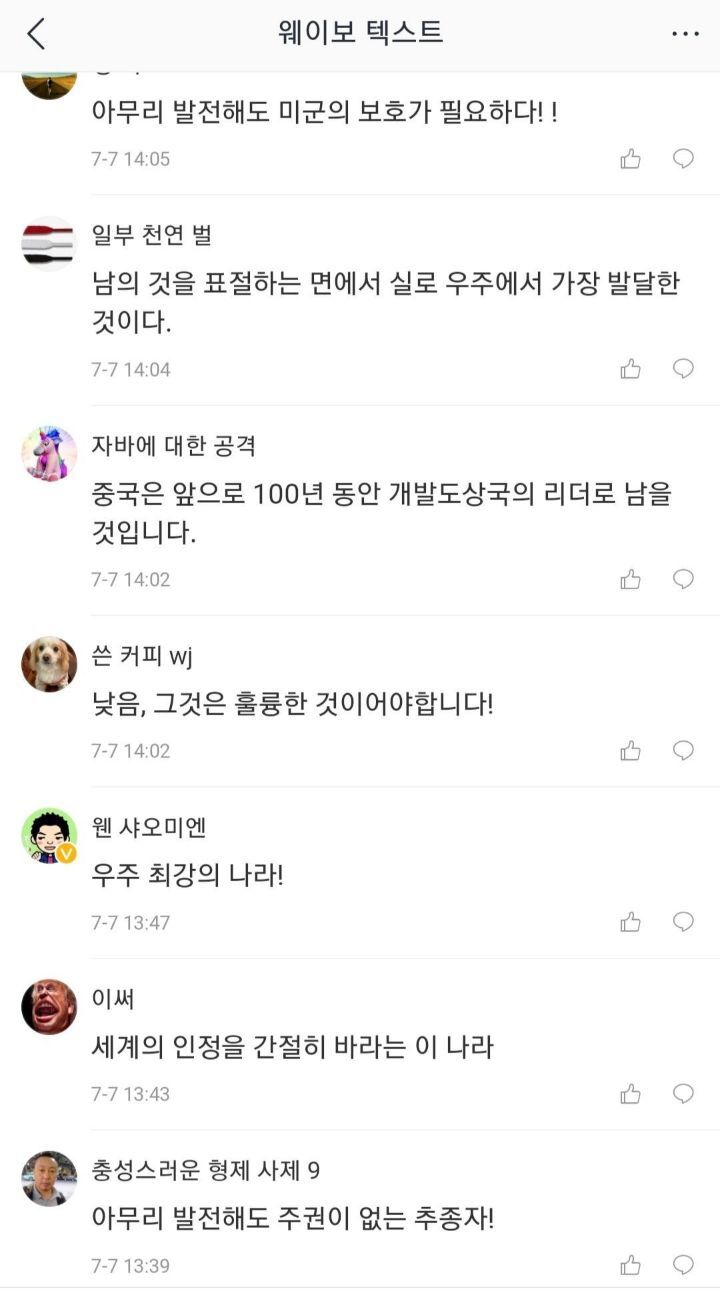Open the reply bubble on 일부 천연 벌's comment

(682, 369)
